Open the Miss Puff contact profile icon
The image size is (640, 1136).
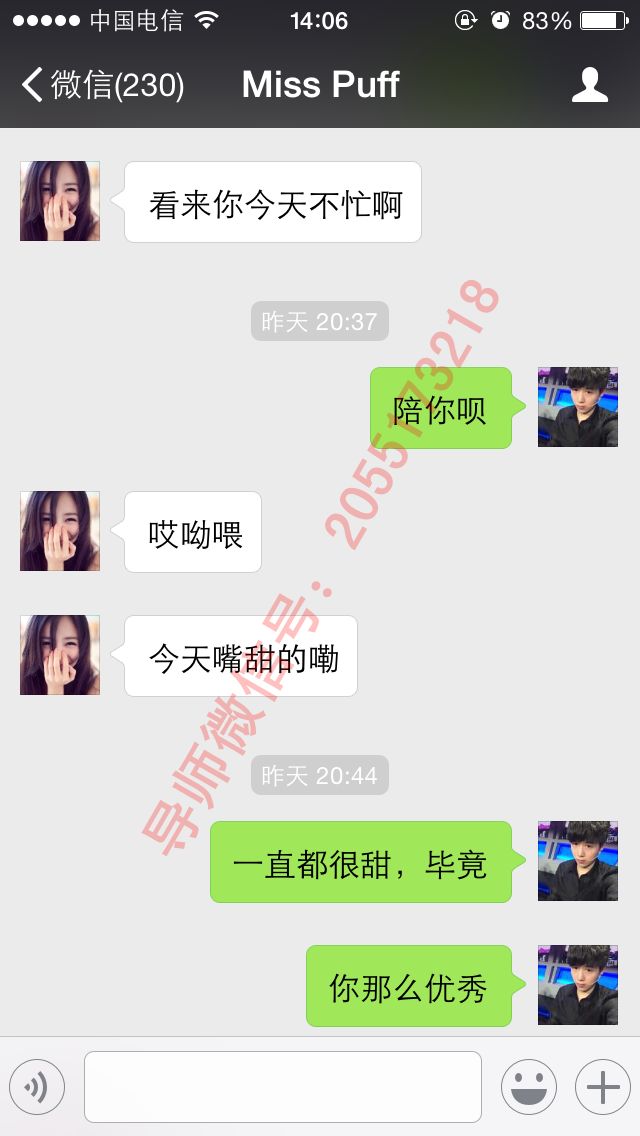point(590,85)
